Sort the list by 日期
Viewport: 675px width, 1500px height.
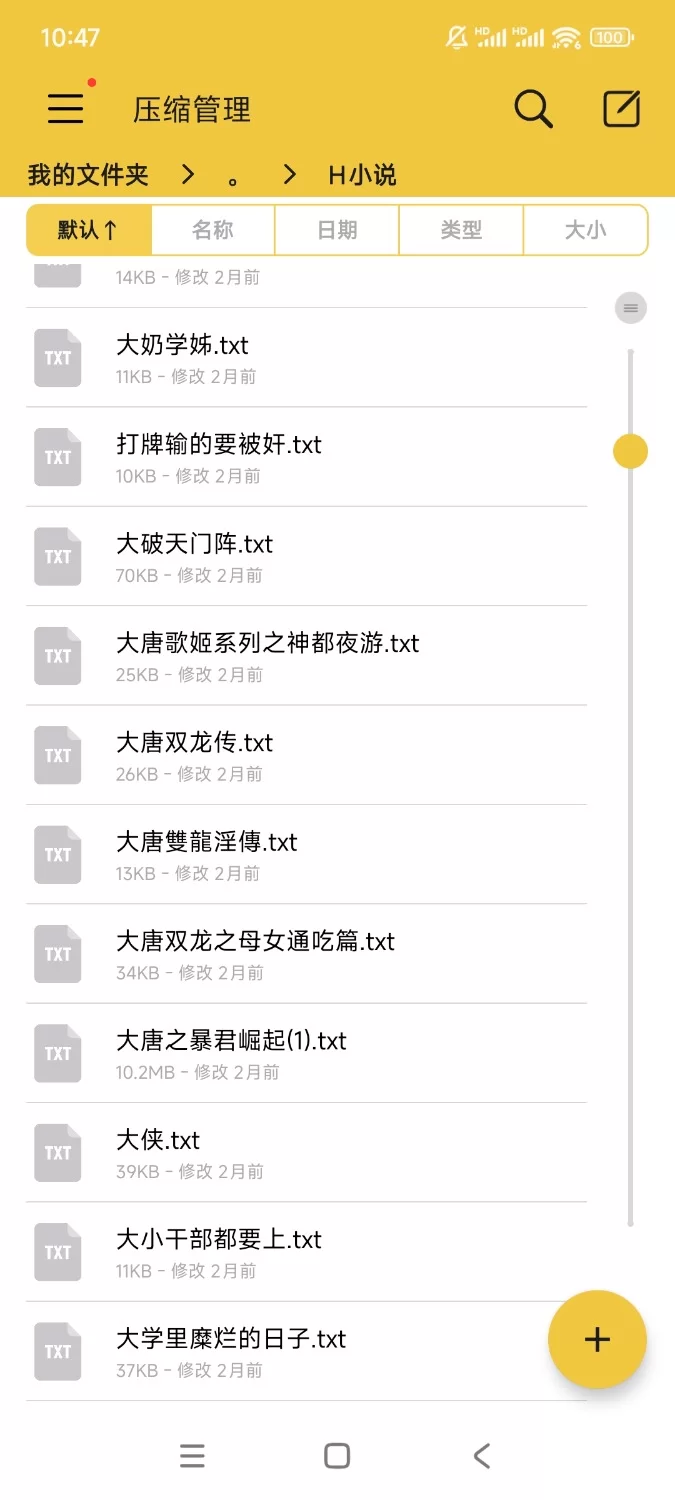pyautogui.click(x=337, y=230)
